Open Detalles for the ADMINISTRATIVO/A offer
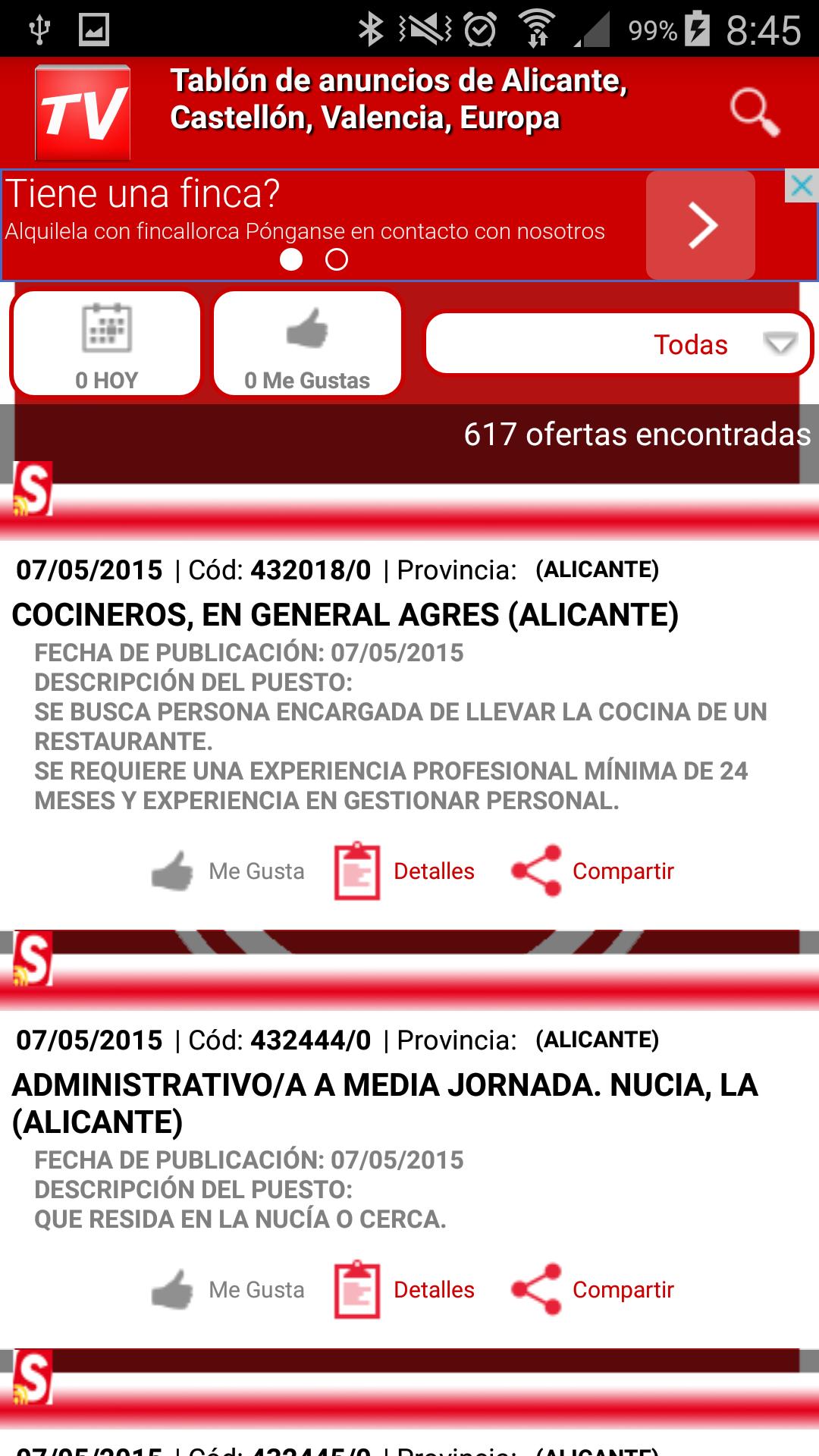Image resolution: width=819 pixels, height=1456 pixels. click(406, 1289)
